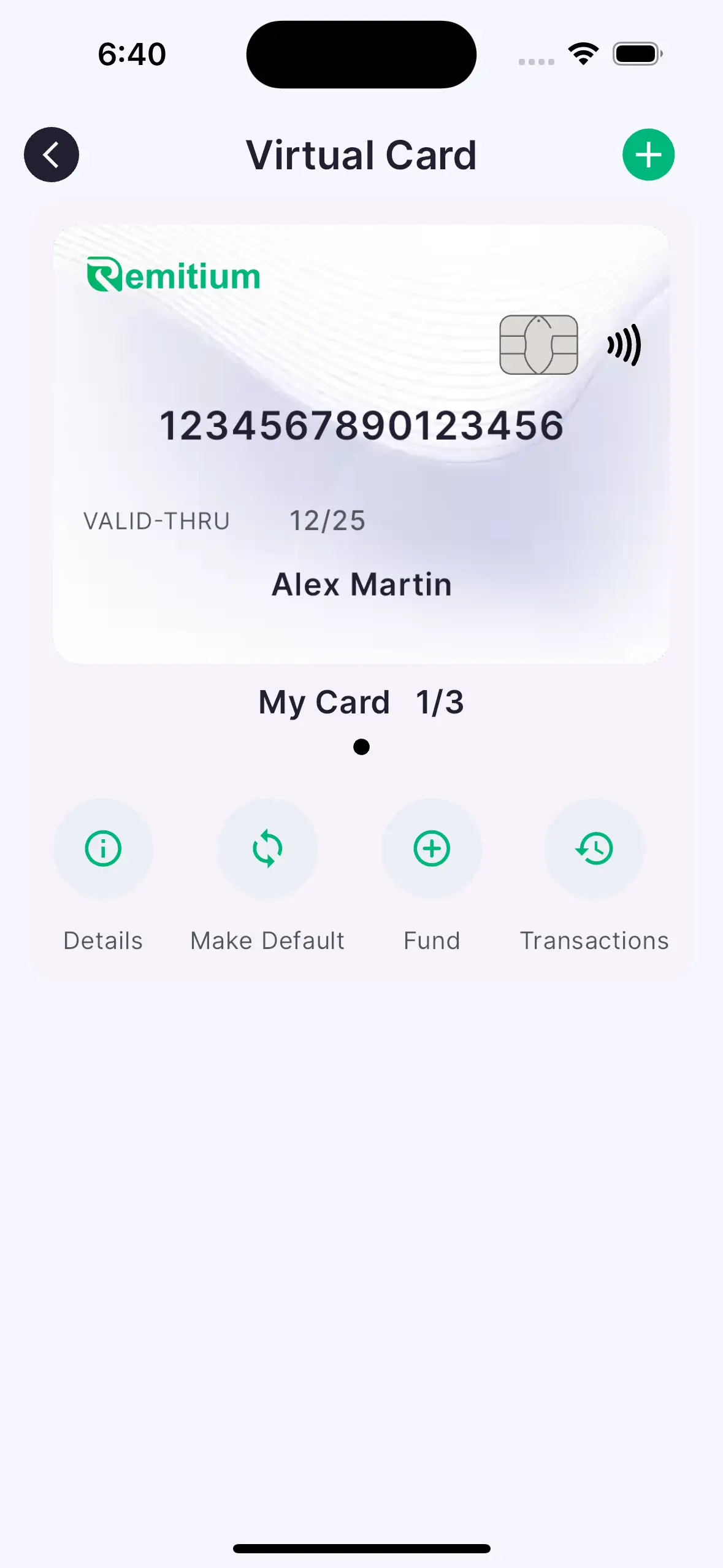Tap the Details label text
The height and width of the screenshot is (1568, 723).
click(x=102, y=940)
